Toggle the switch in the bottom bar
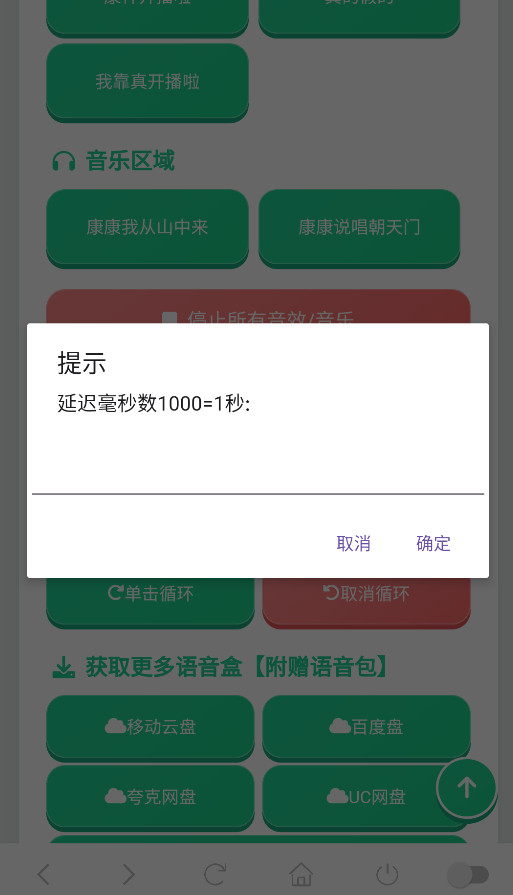Screen dimensions: 513x895 coord(468,874)
